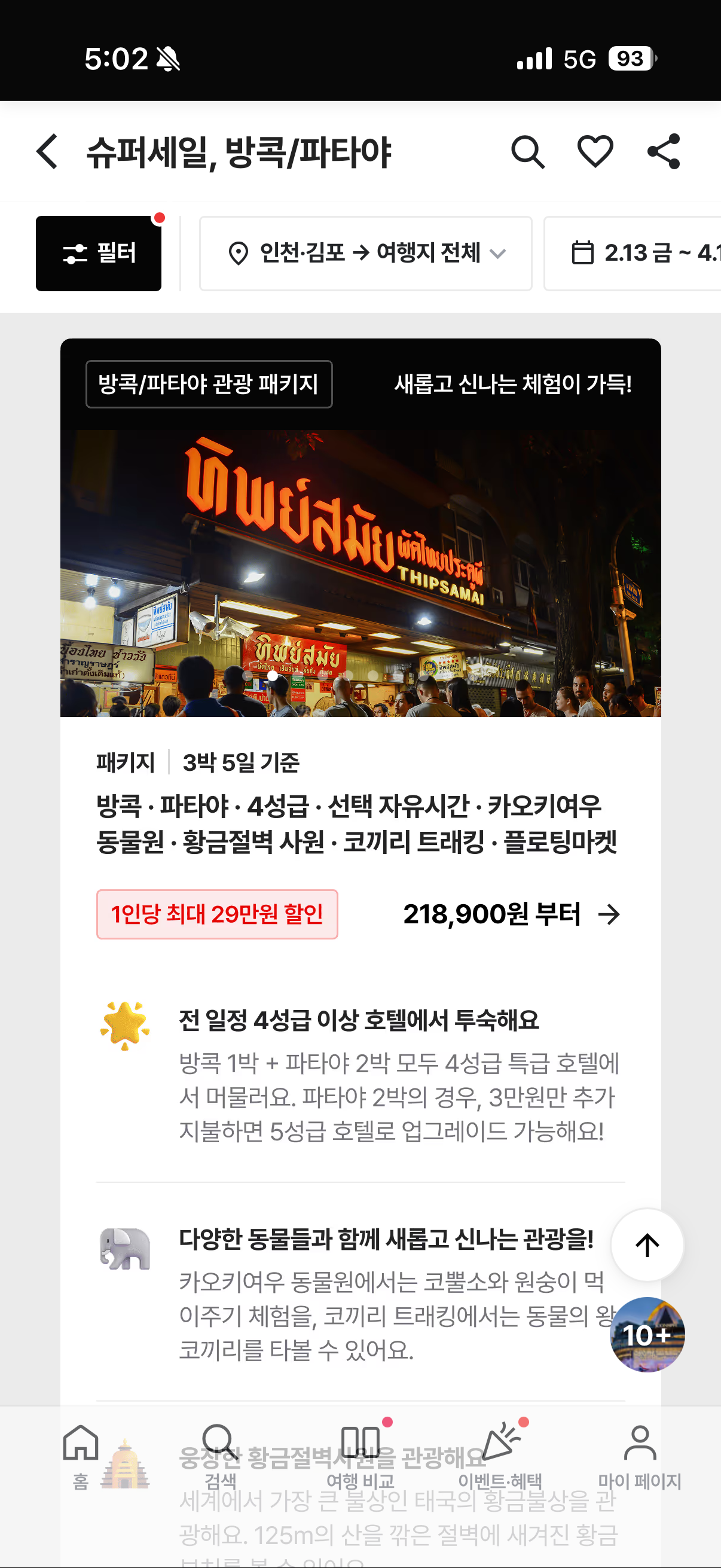
Task: Share this 슈퍼세일 page
Action: [x=663, y=151]
